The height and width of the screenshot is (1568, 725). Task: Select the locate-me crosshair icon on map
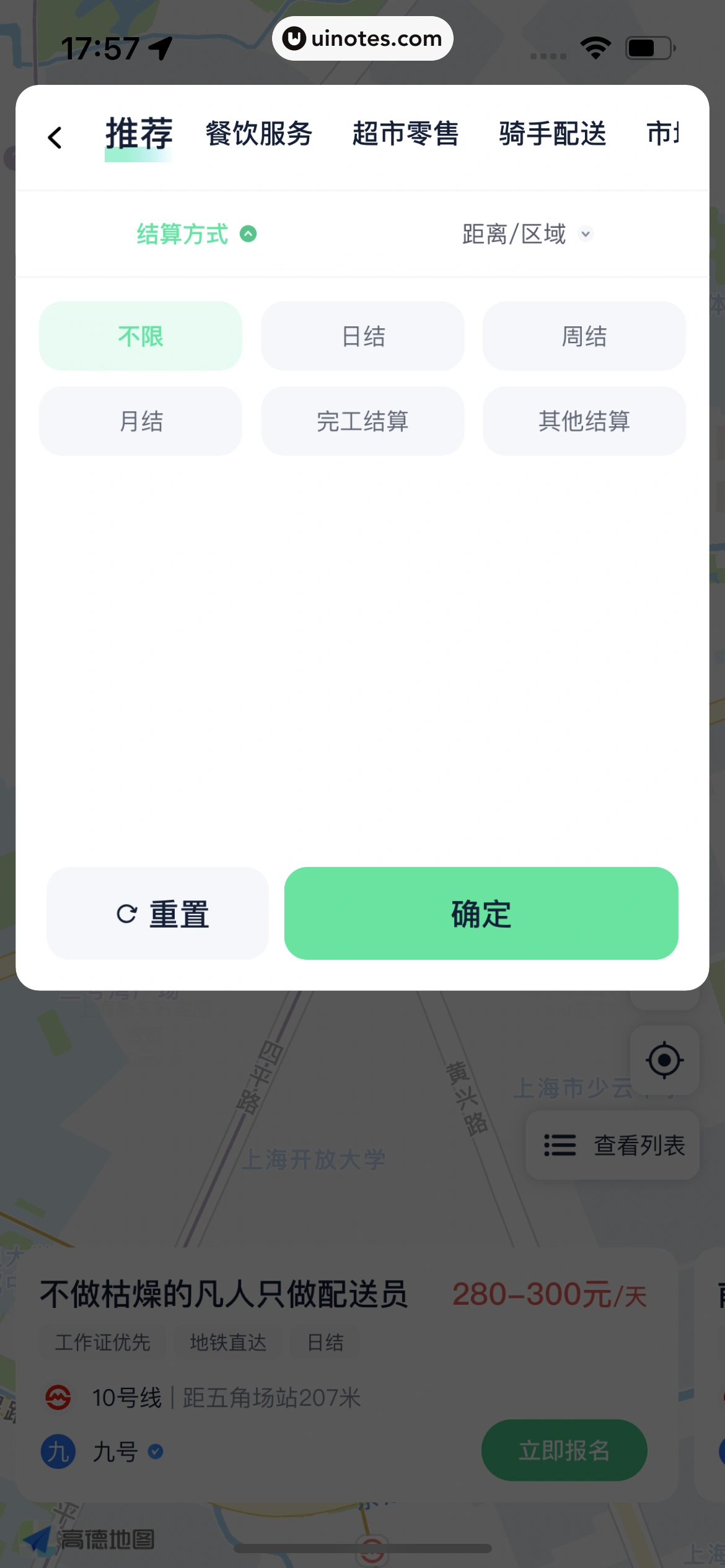click(x=665, y=1060)
